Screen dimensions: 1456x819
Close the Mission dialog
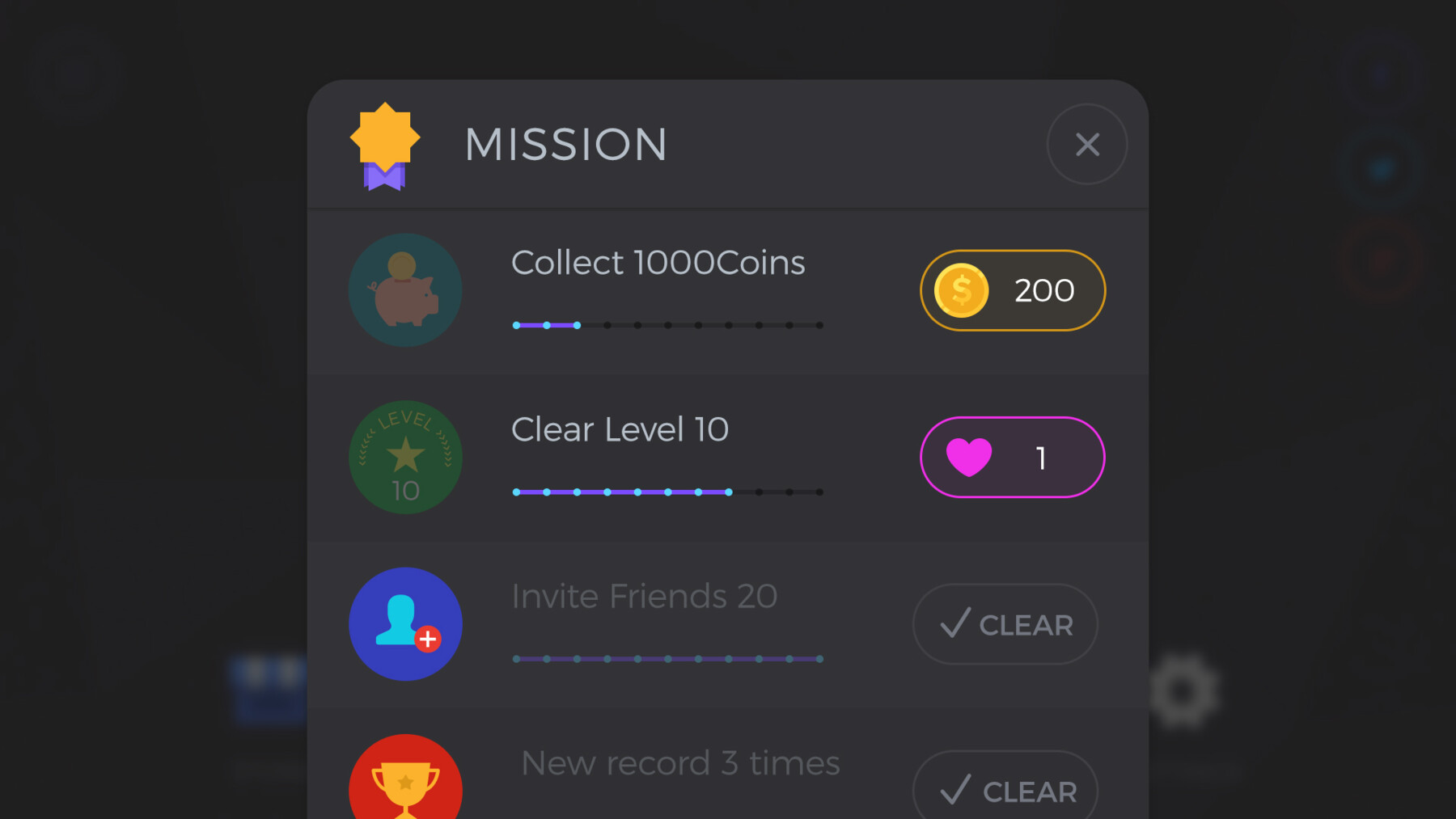click(1086, 145)
